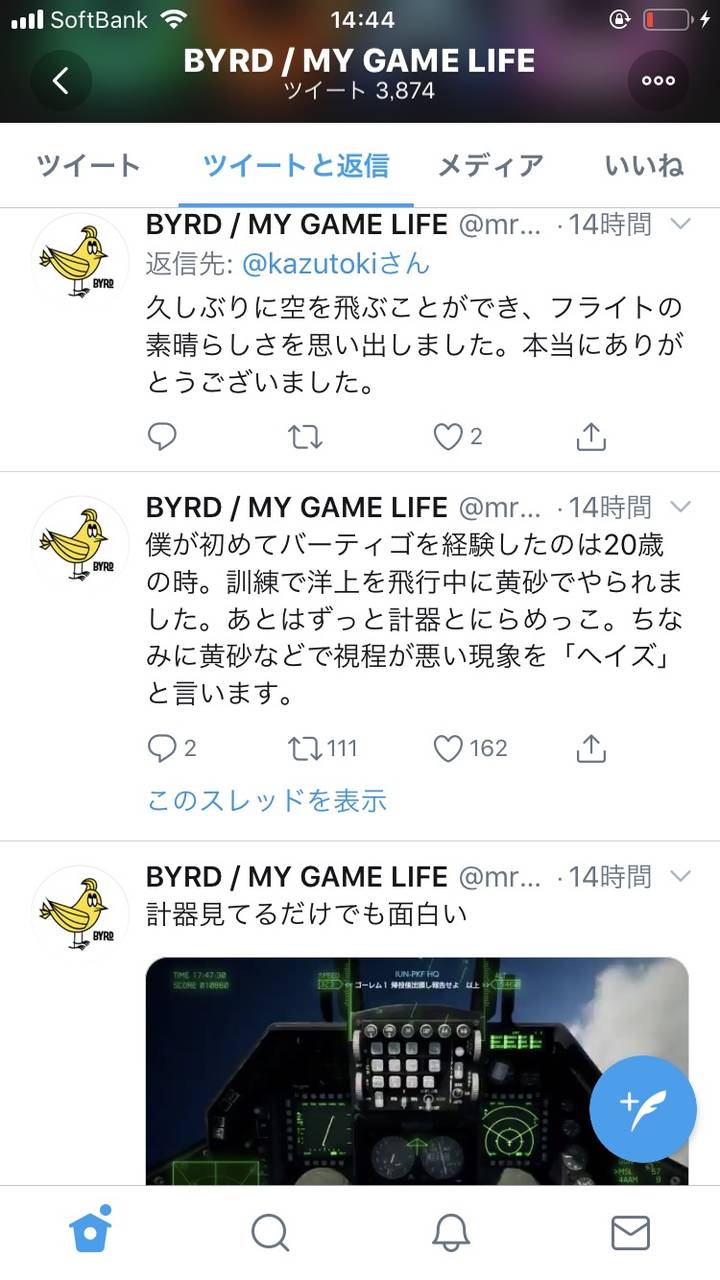Retweet the reply to @kazutoki

point(305,436)
